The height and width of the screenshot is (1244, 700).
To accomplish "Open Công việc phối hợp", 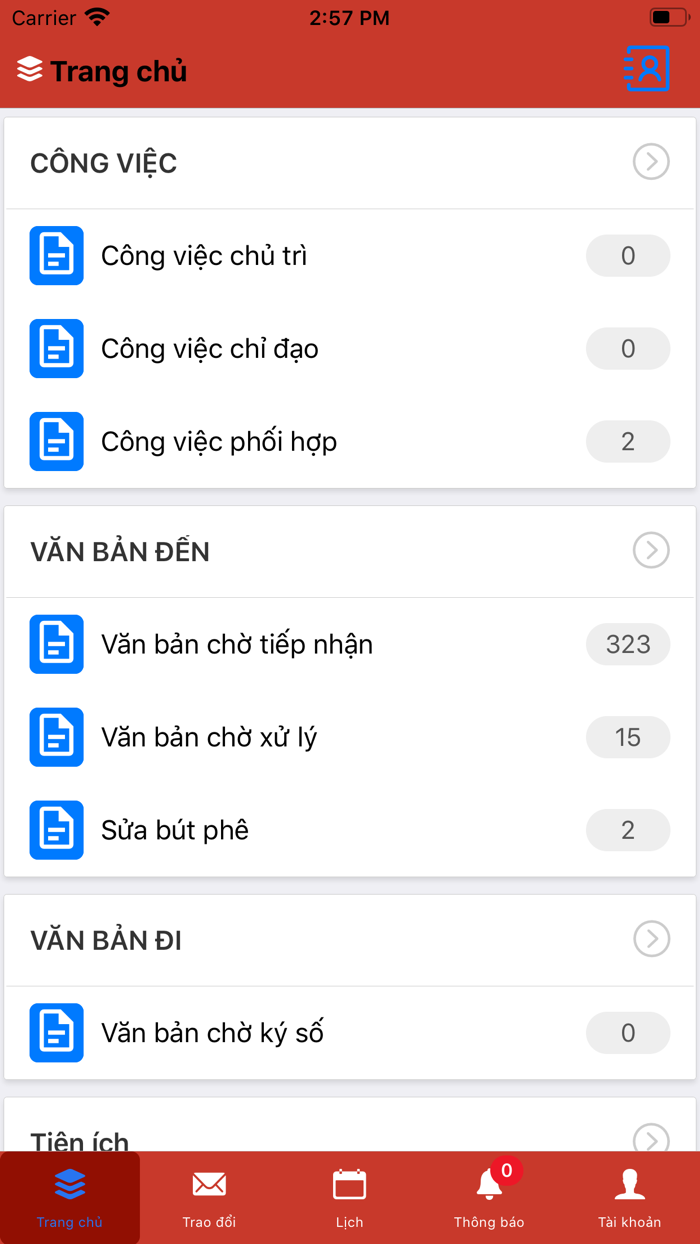I will coord(350,441).
